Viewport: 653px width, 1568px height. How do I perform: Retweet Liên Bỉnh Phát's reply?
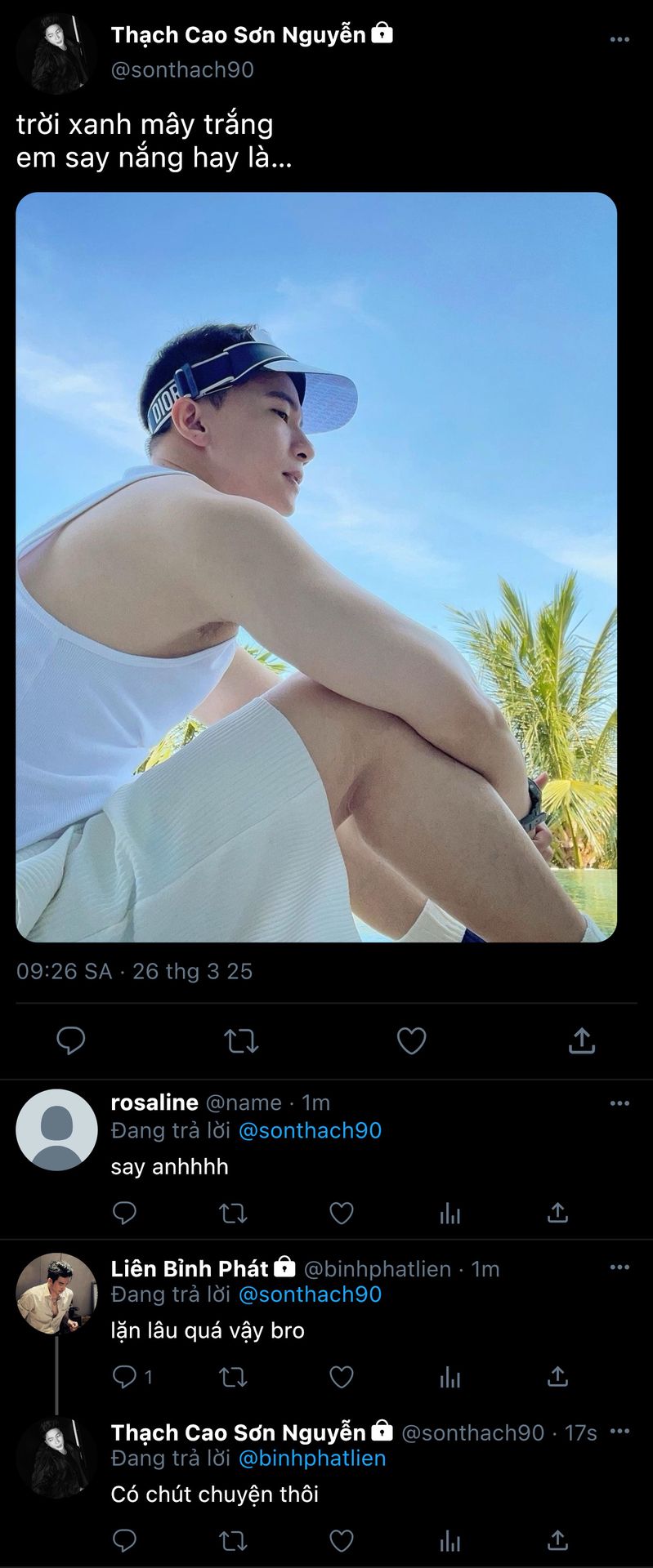coord(233,1377)
